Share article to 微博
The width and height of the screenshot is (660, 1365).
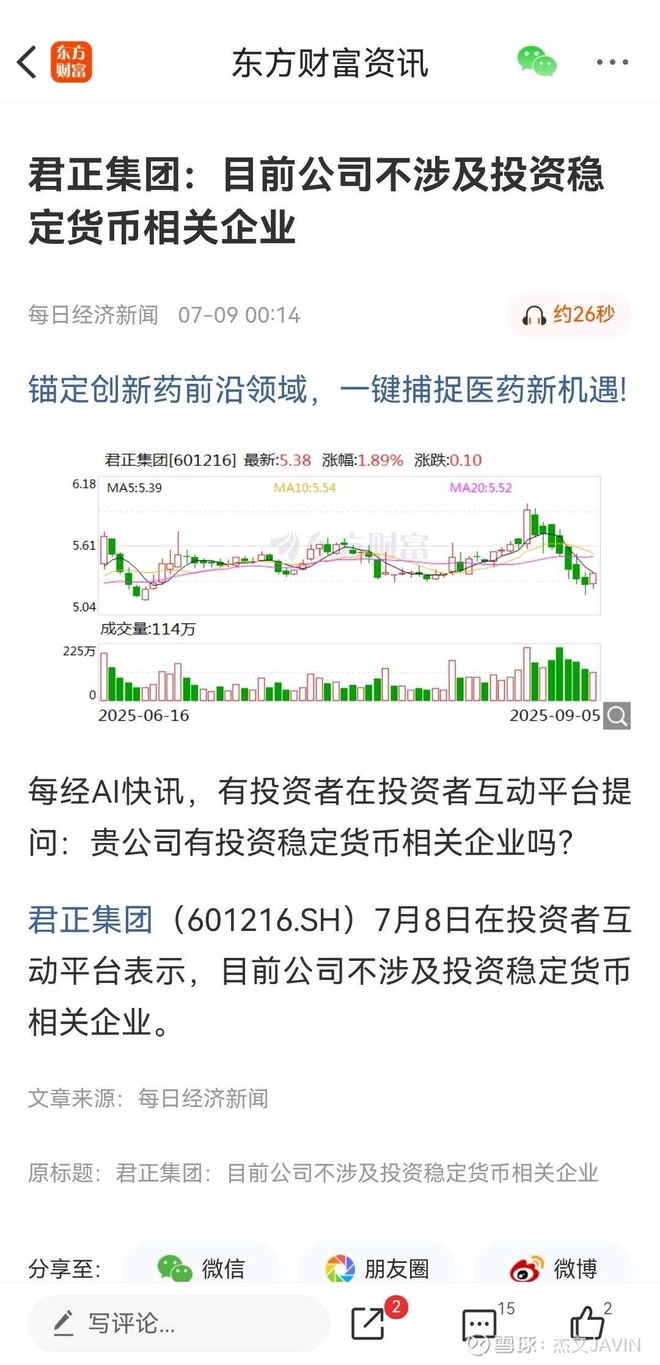tap(553, 1269)
